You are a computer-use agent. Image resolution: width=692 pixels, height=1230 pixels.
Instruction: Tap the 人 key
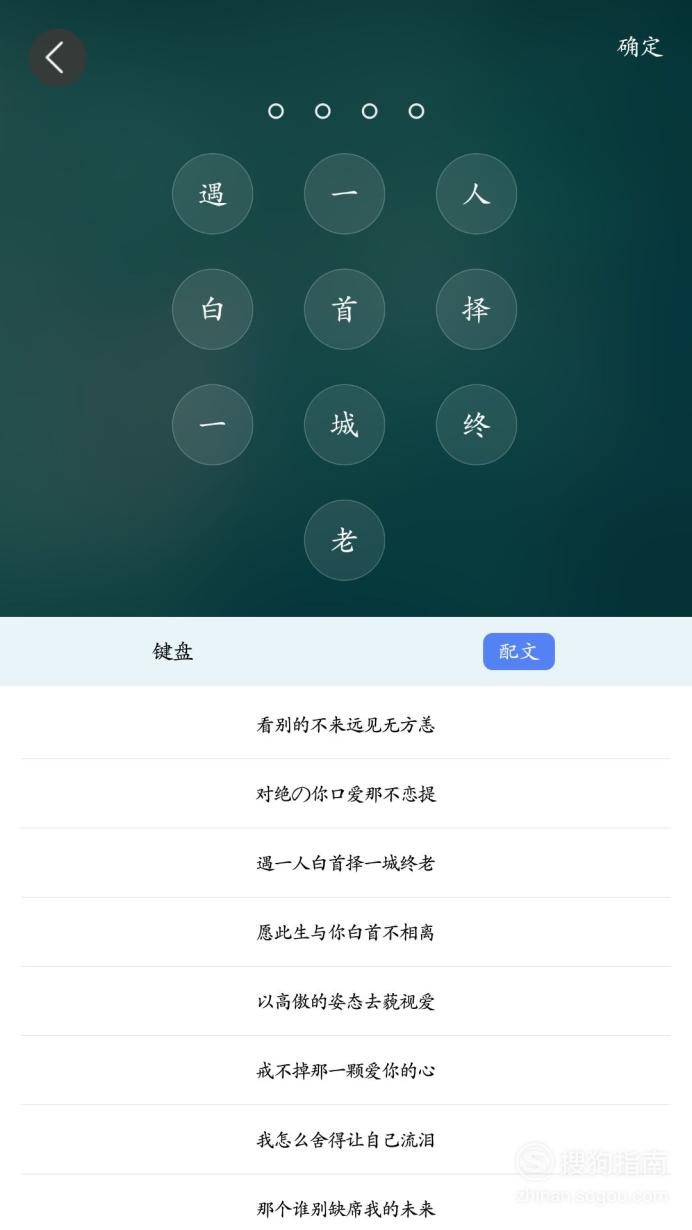[x=476, y=194]
